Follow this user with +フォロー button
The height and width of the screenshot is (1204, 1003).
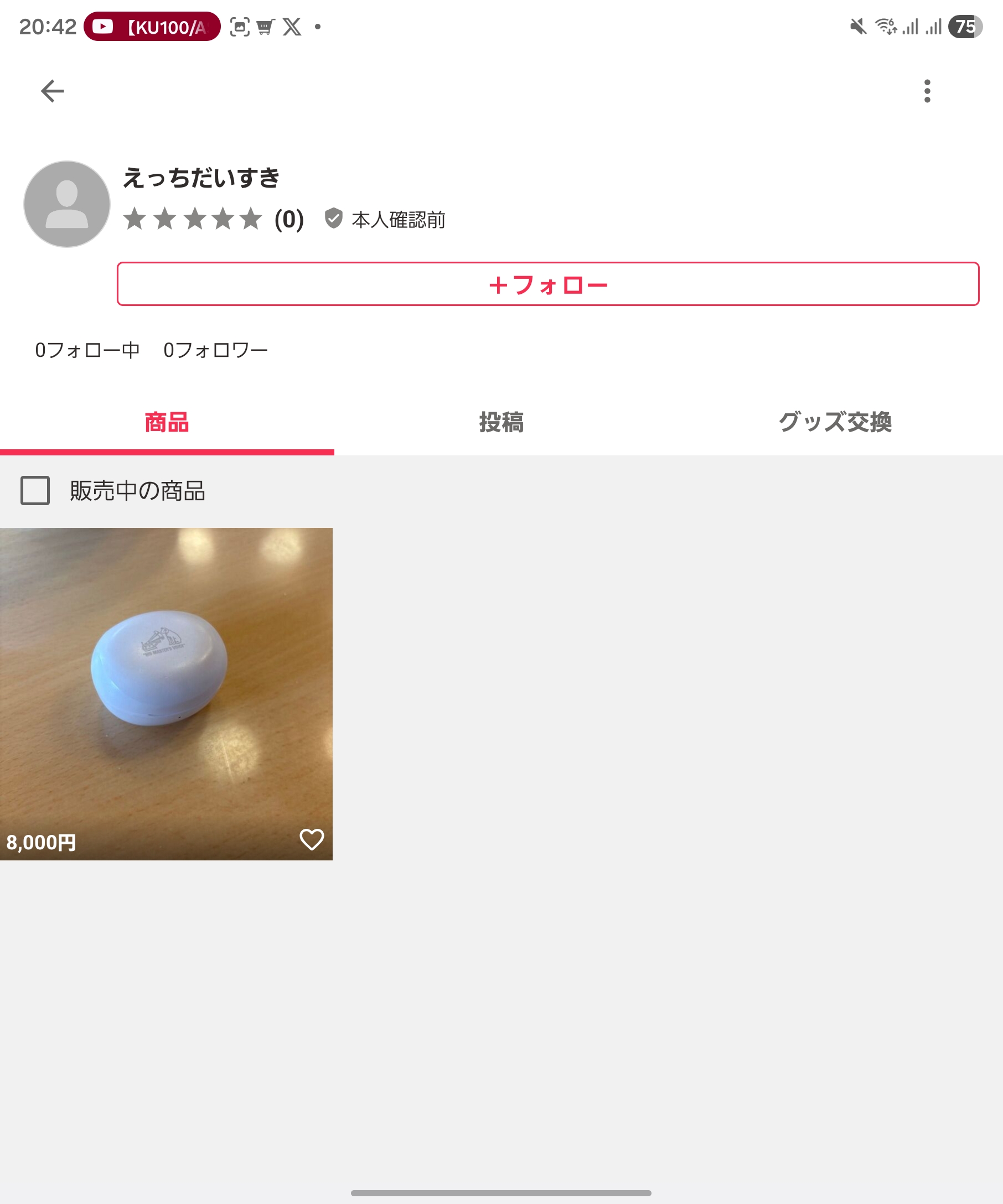click(x=547, y=284)
